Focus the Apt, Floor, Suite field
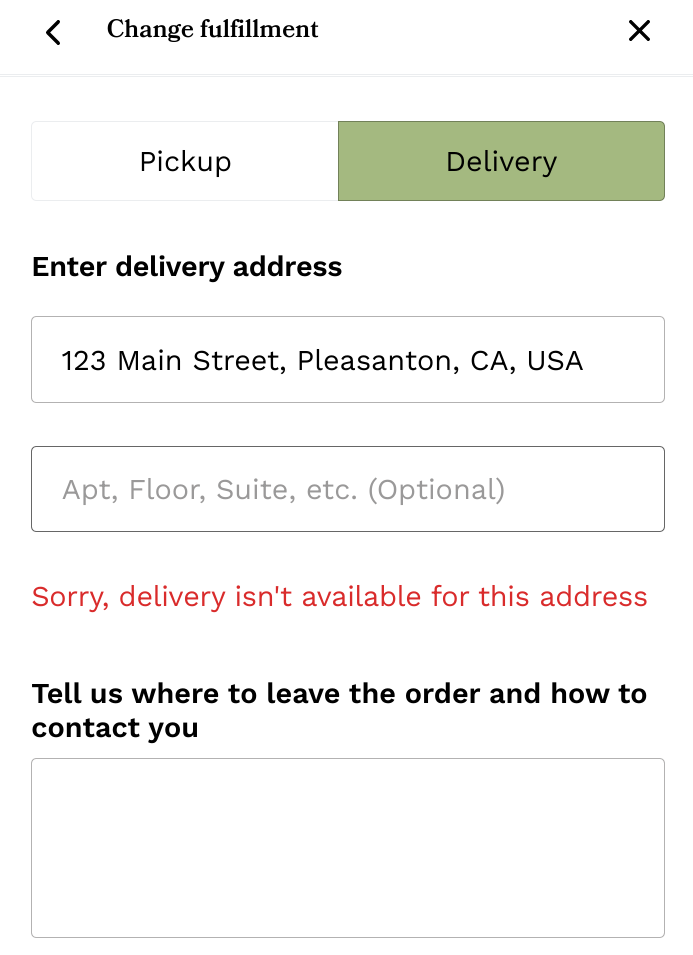The width and height of the screenshot is (693, 955). 347,489
